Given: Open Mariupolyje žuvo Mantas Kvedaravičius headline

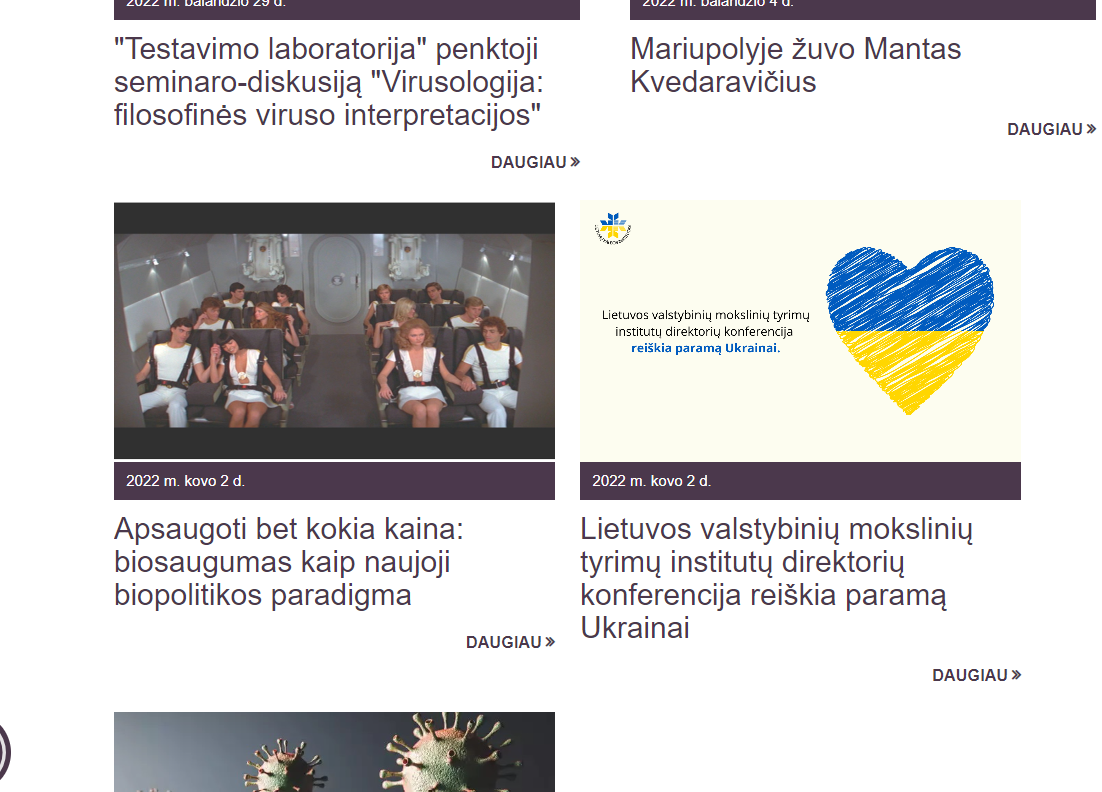Looking at the screenshot, I should pos(795,65).
